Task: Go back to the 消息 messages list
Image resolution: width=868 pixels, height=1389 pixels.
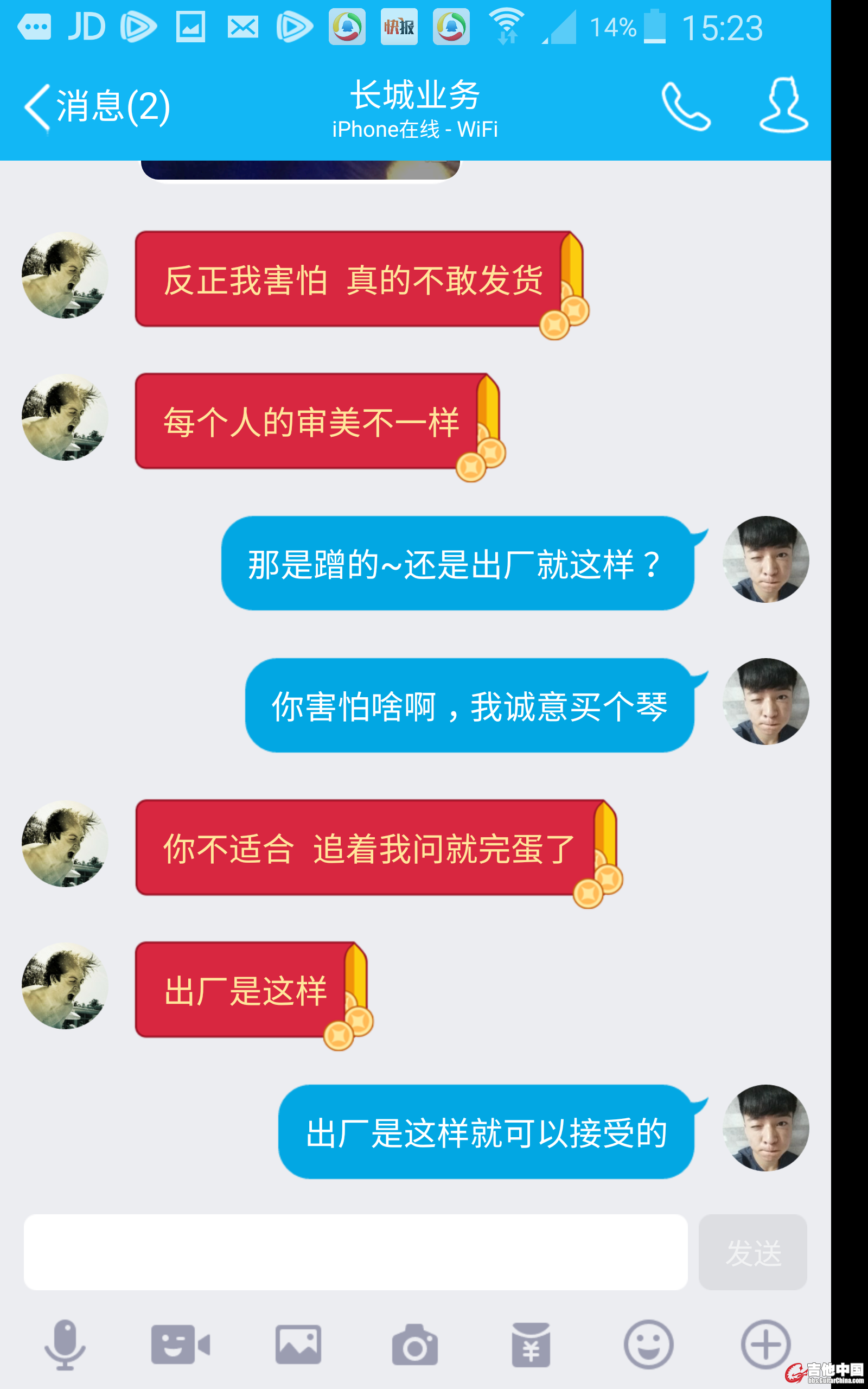Action: [x=97, y=107]
